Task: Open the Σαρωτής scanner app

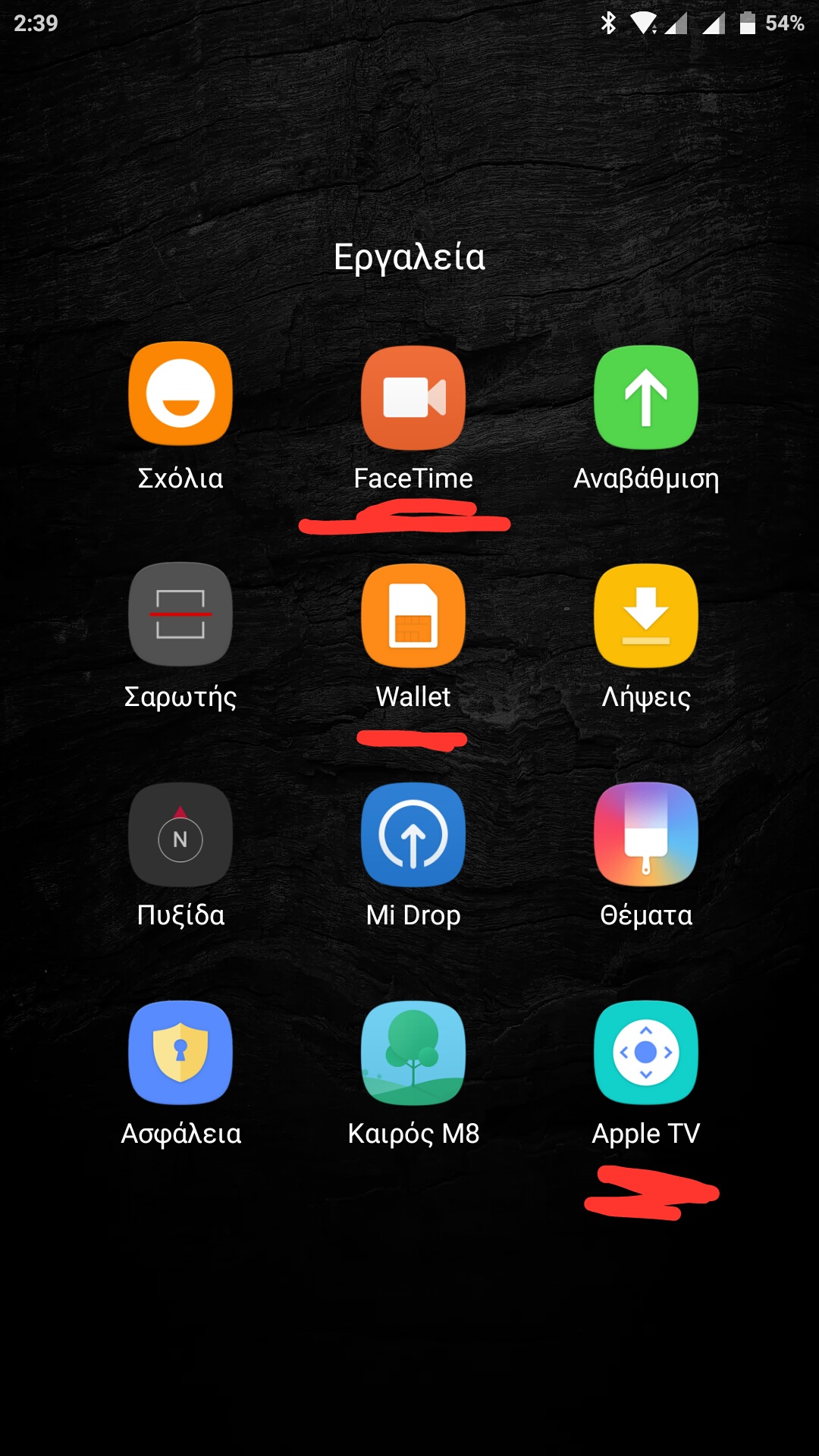Action: pos(180,615)
